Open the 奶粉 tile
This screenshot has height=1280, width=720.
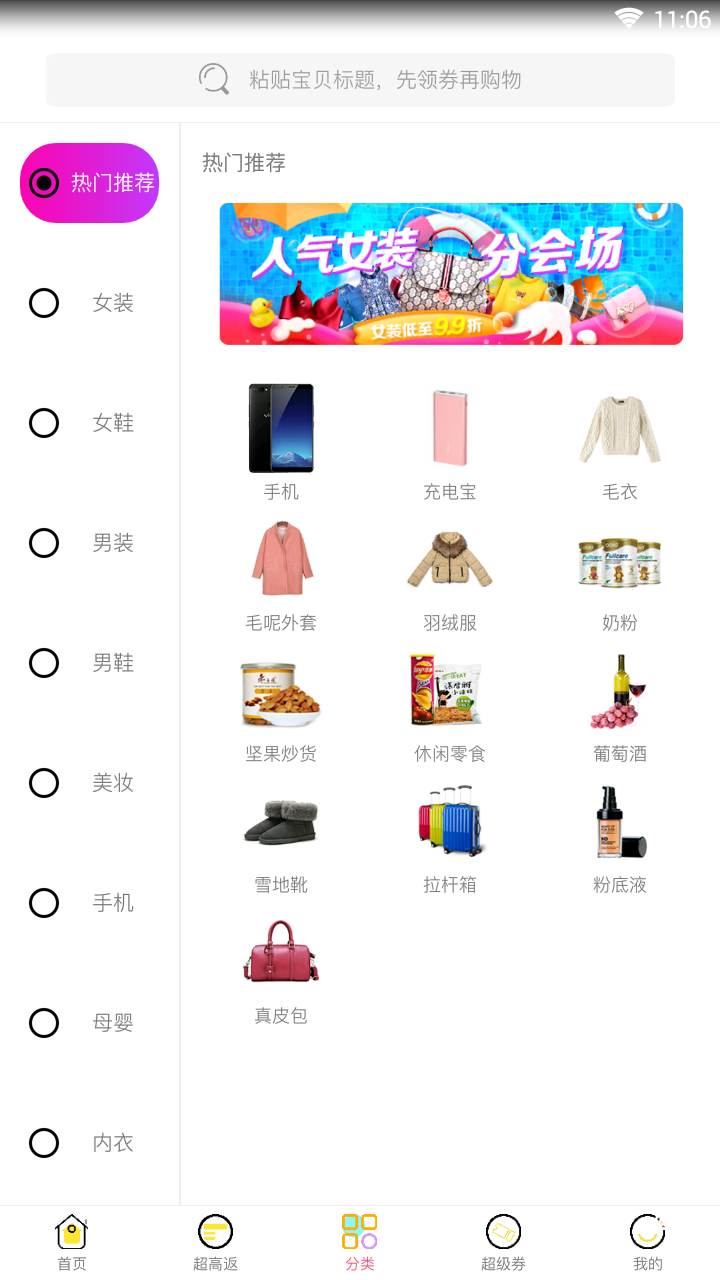point(620,572)
